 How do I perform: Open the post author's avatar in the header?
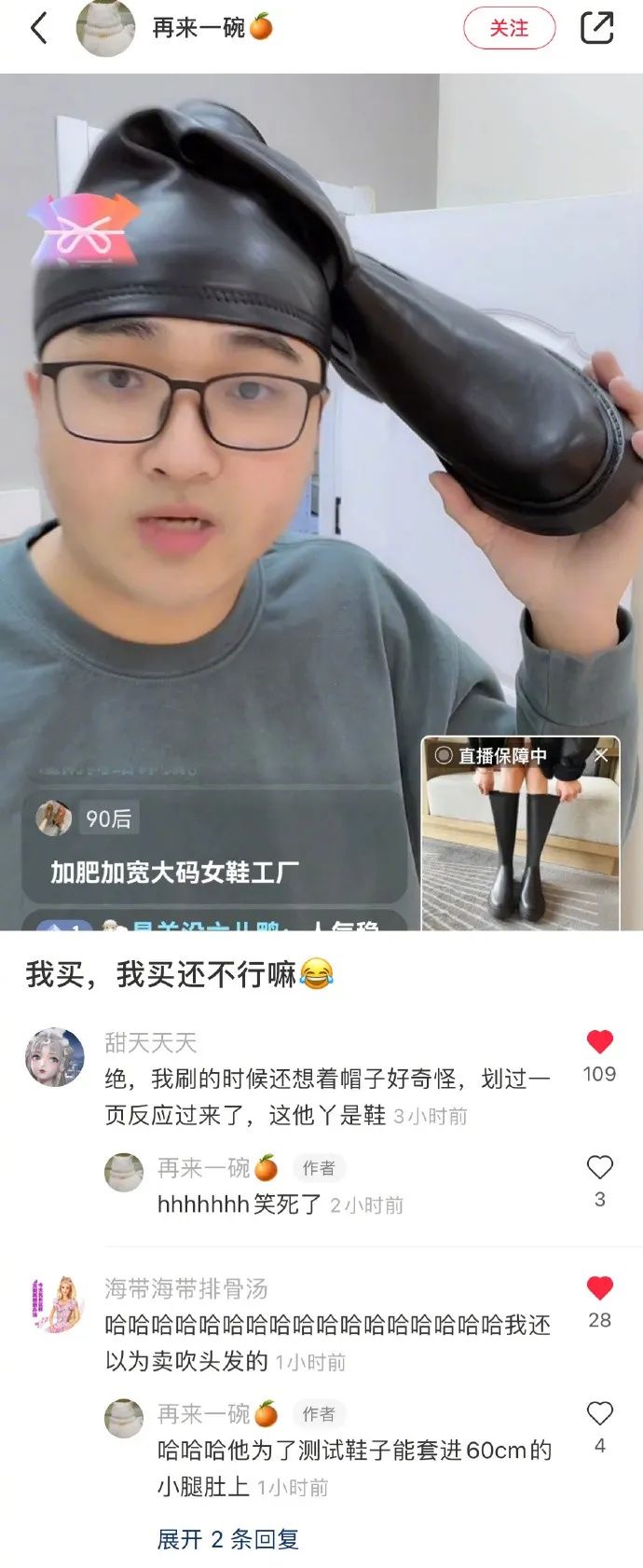point(105,28)
